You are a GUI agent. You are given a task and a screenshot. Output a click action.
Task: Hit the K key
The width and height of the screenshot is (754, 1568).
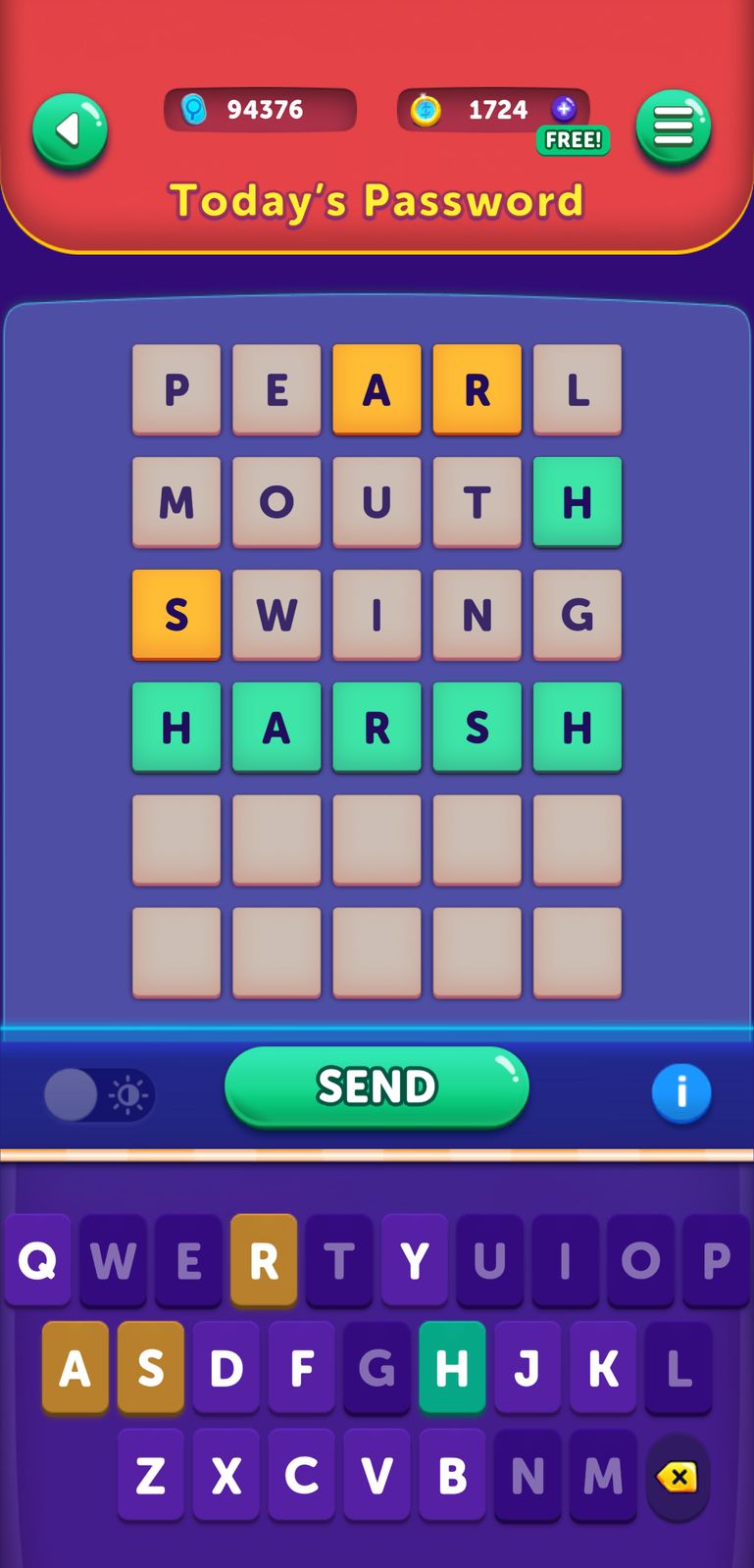point(603,1367)
